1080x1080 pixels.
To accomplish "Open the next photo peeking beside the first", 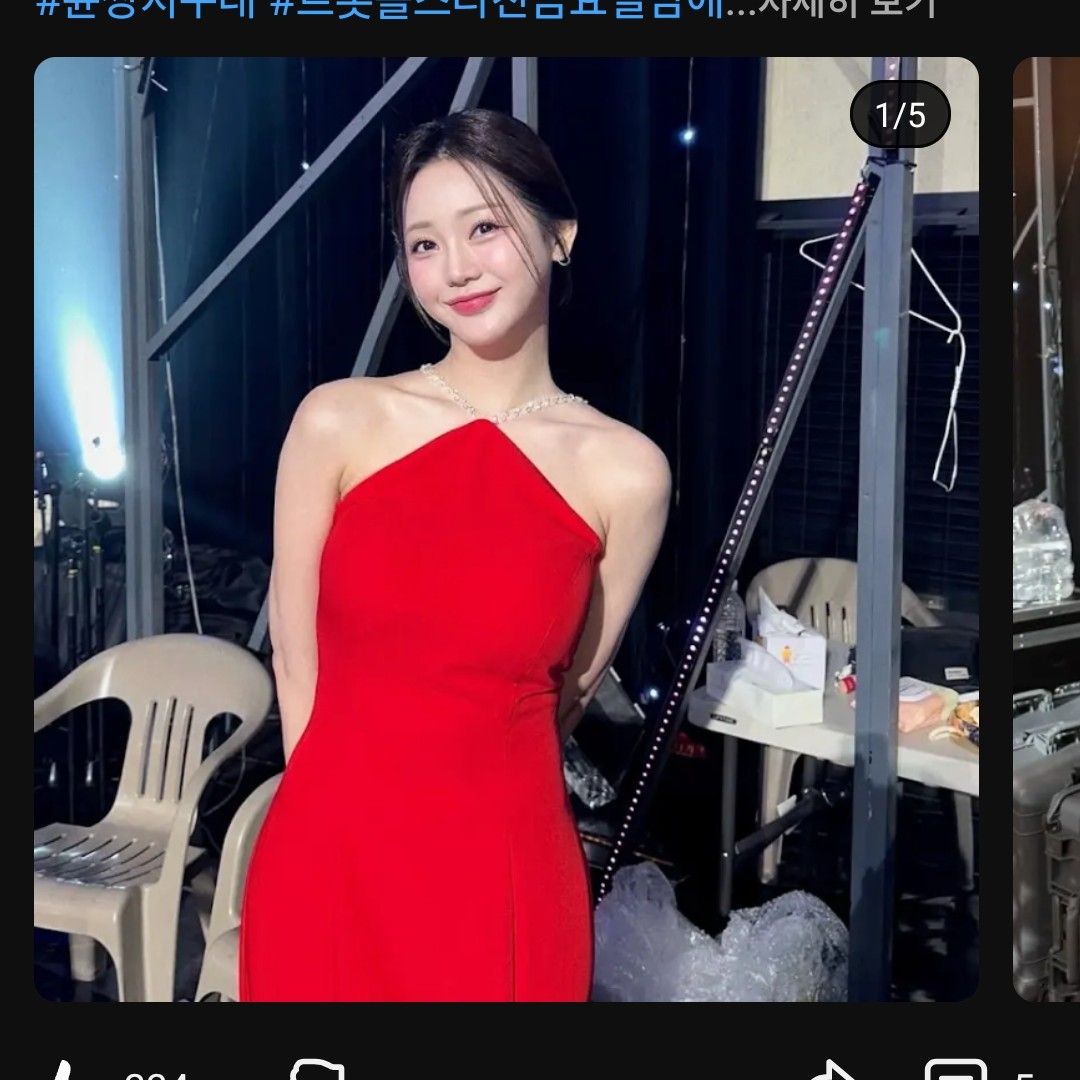I will pyautogui.click(x=1046, y=529).
